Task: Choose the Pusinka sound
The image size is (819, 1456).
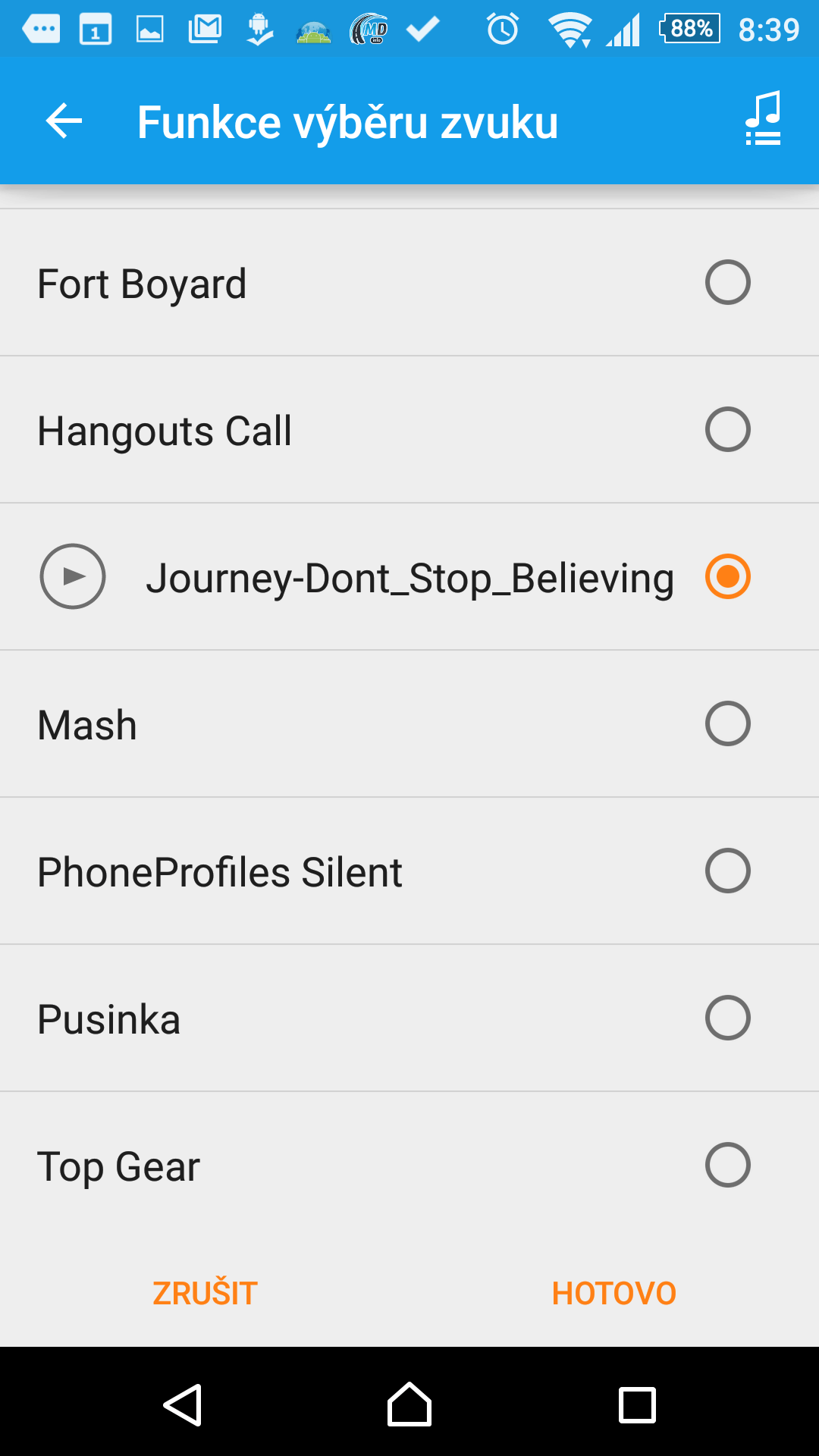Action: point(409,1018)
